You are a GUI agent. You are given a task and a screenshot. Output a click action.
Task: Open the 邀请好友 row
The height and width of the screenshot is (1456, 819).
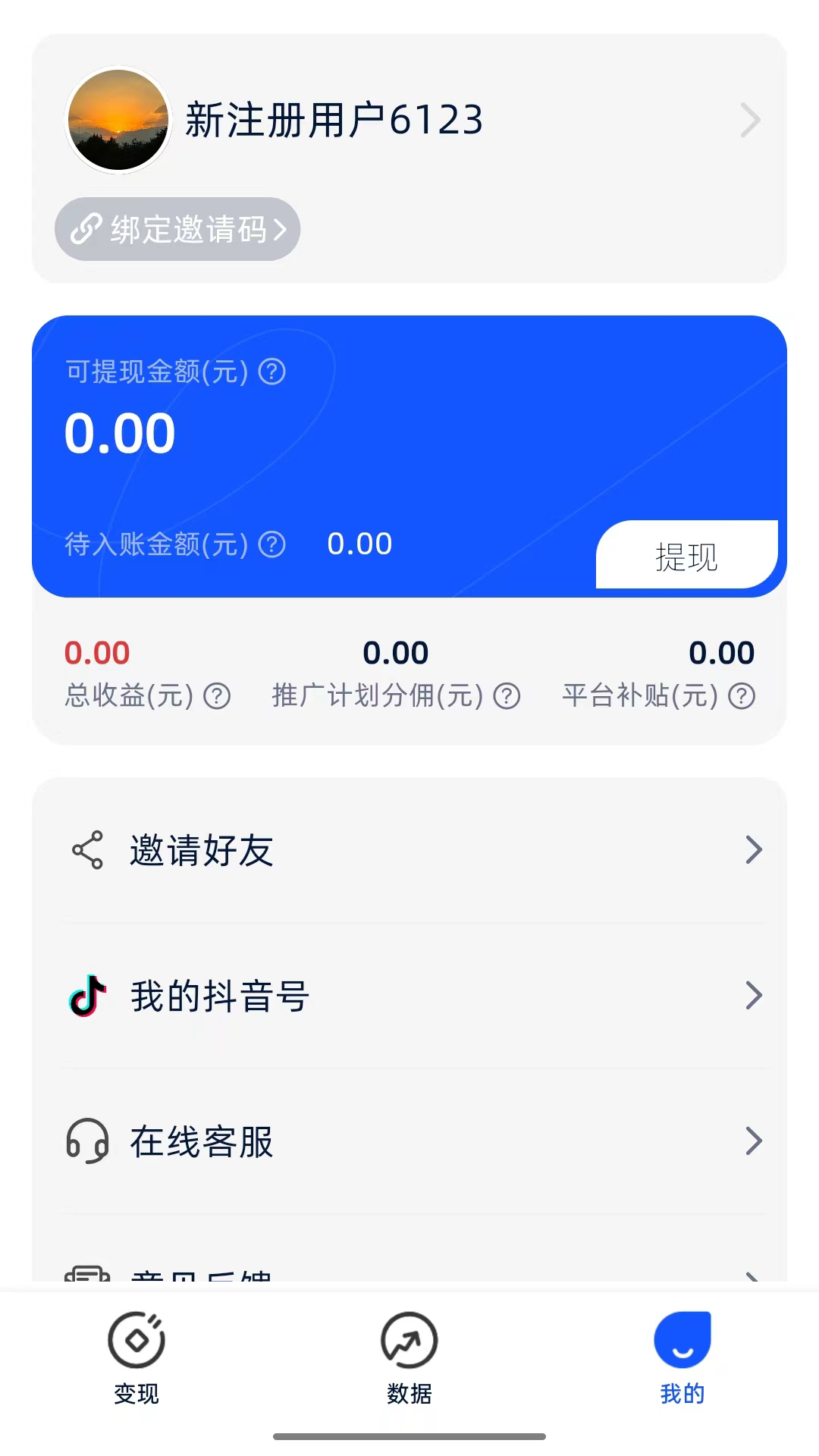409,850
